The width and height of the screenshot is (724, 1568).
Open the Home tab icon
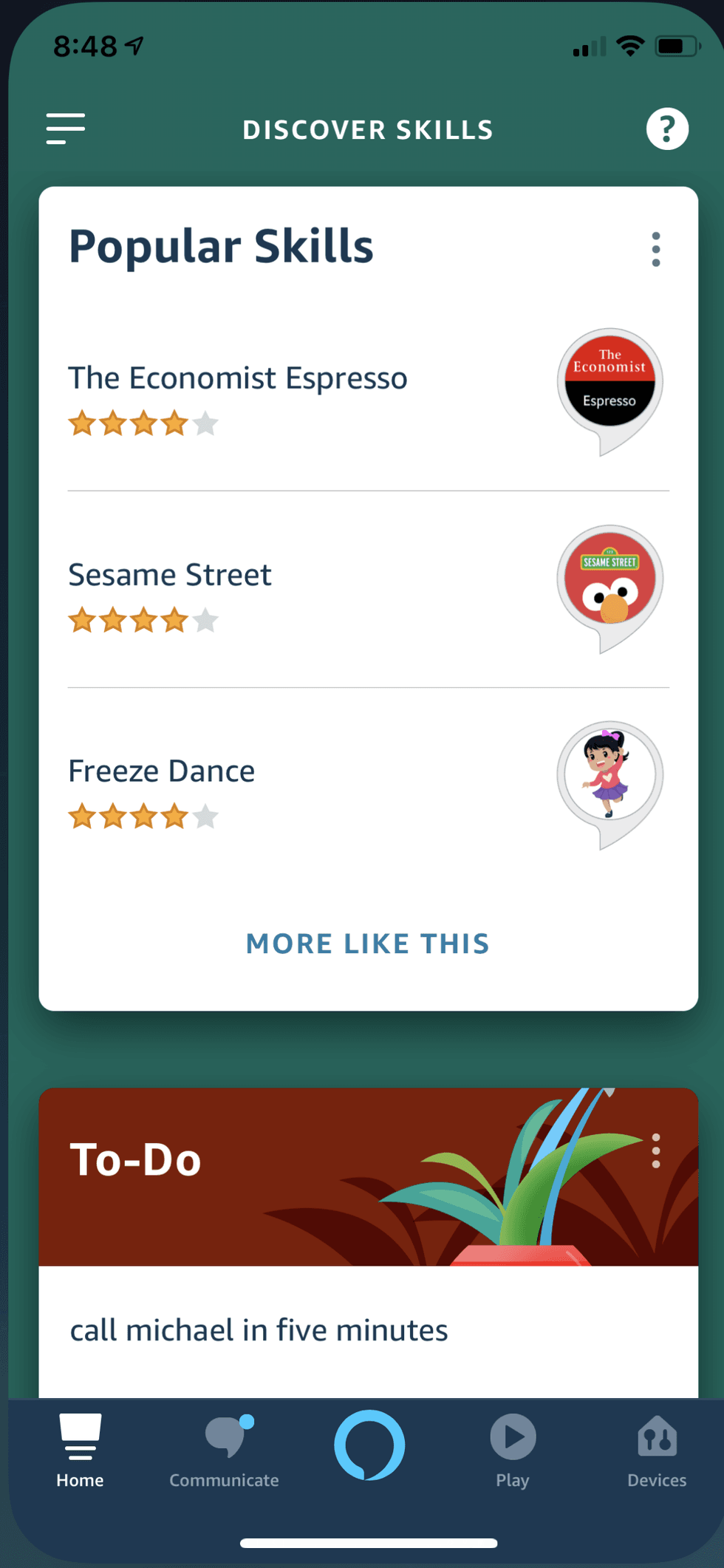(78, 1448)
